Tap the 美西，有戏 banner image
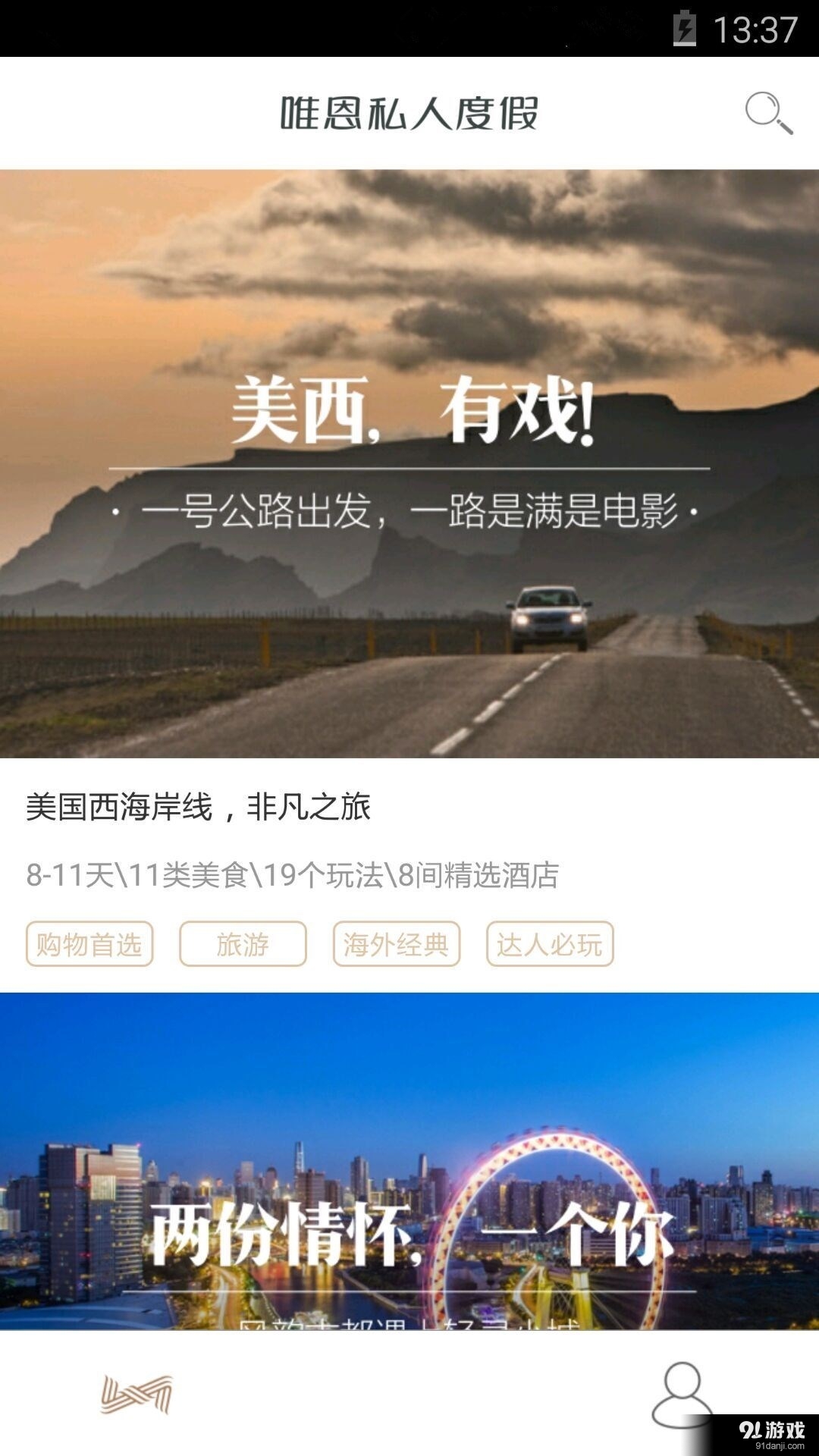The width and height of the screenshot is (819, 1456). [409, 463]
